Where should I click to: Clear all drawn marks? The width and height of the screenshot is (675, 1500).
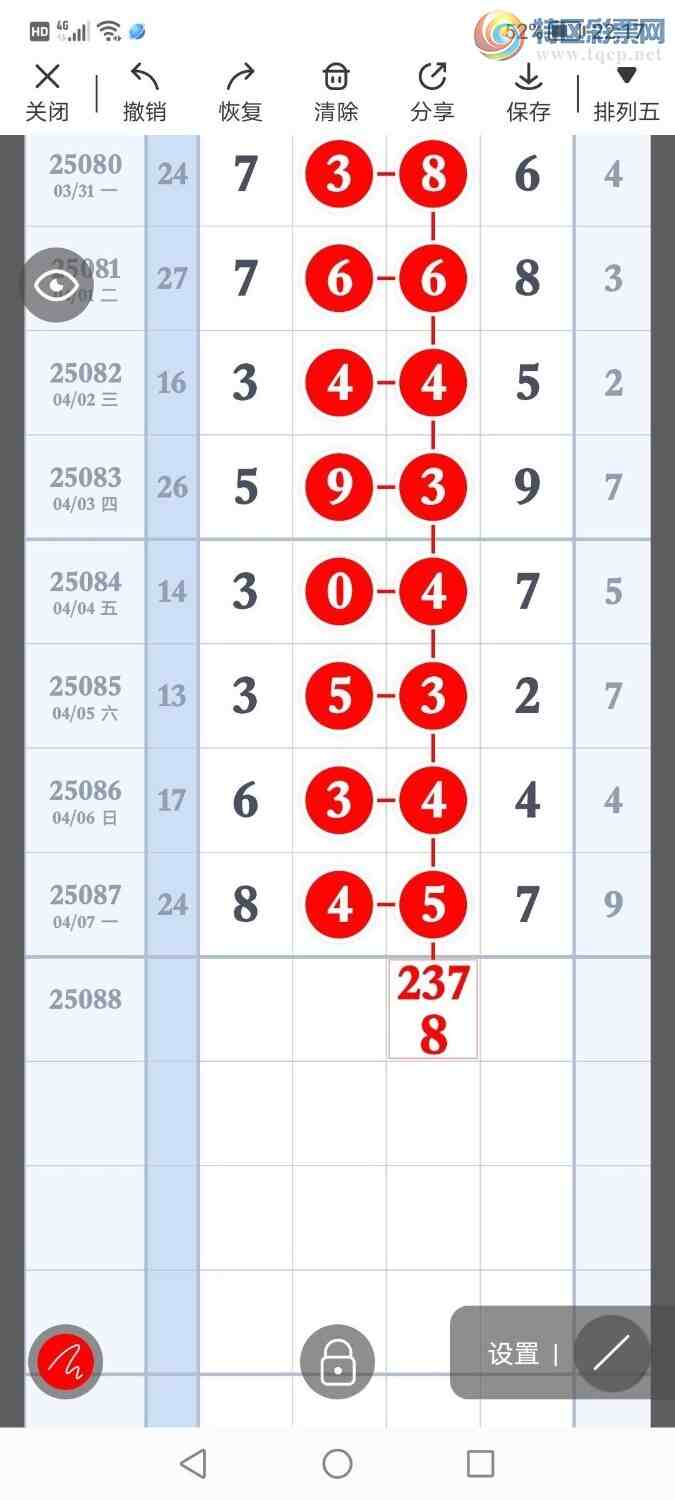(x=336, y=91)
